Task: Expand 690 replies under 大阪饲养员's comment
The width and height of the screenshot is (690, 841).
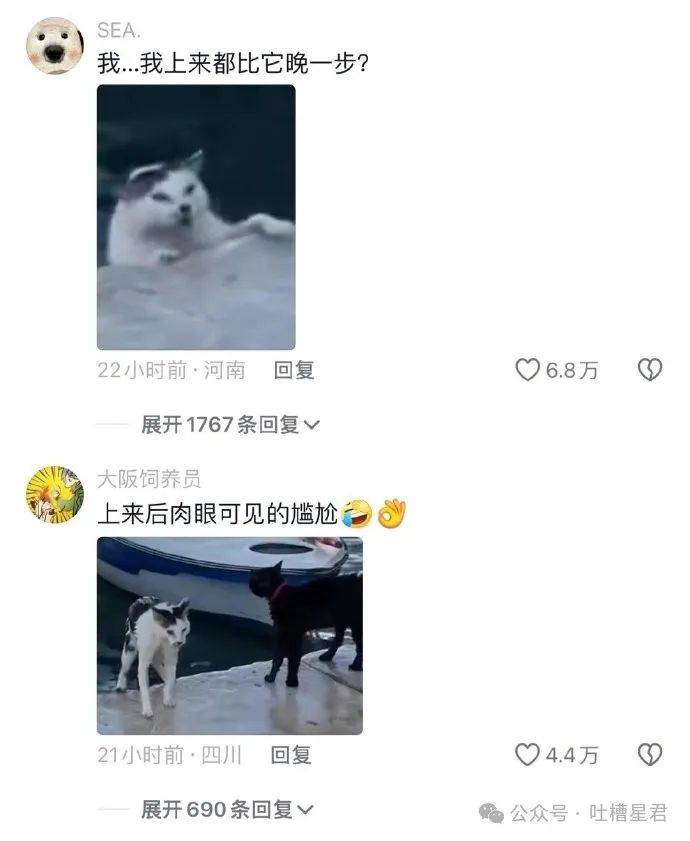Action: coord(227,809)
